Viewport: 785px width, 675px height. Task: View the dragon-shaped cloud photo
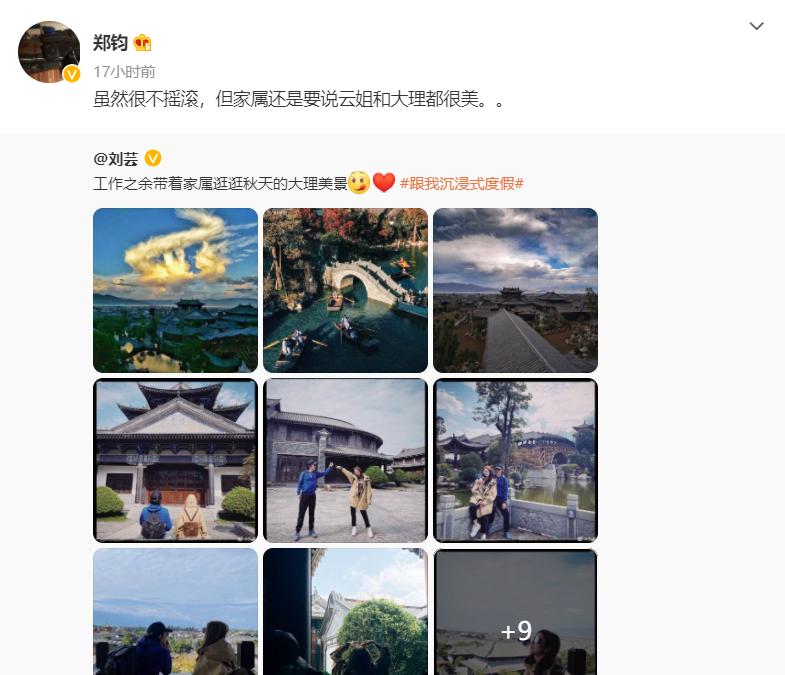click(x=175, y=290)
